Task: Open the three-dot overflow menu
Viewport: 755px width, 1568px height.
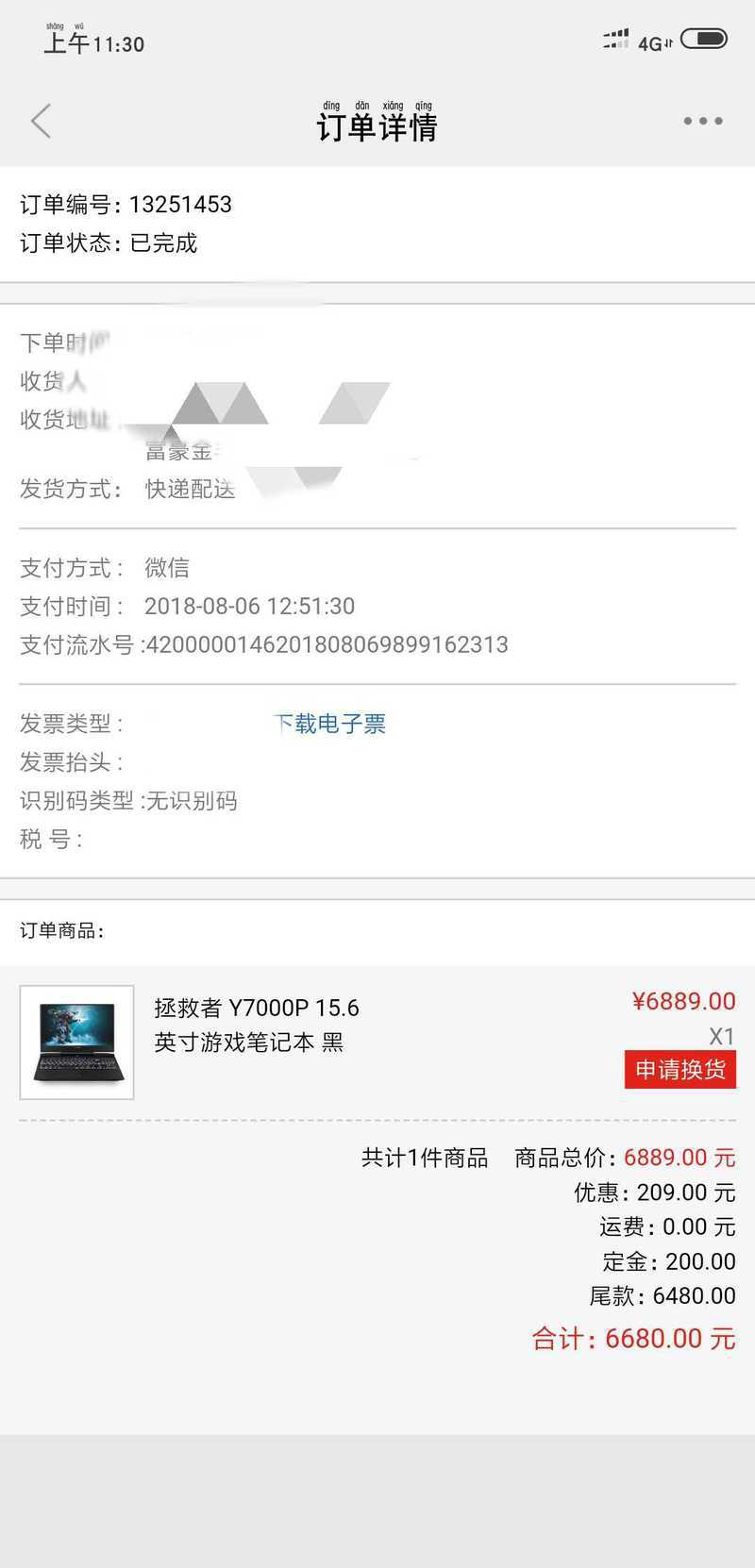Action: [x=703, y=121]
